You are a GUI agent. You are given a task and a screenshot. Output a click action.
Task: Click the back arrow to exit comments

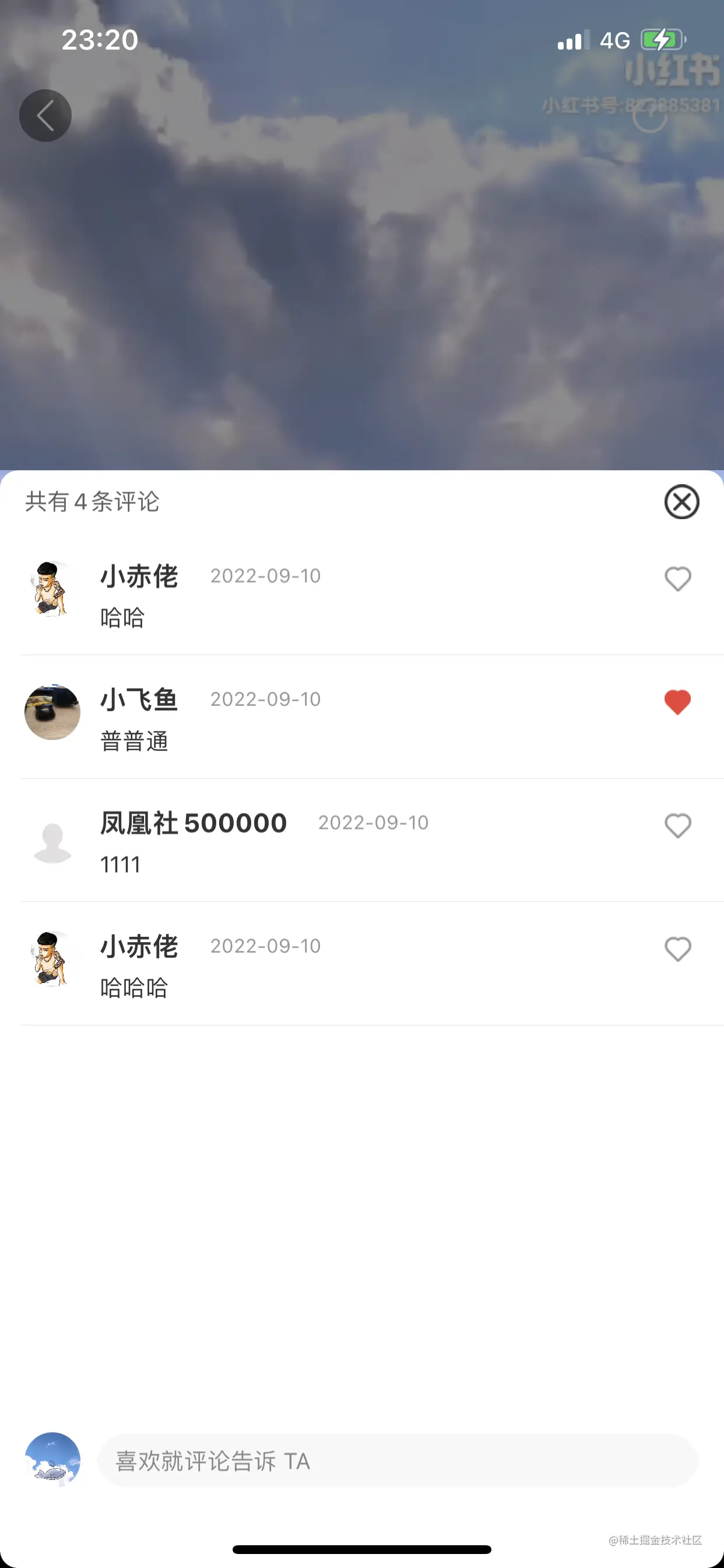click(x=45, y=115)
